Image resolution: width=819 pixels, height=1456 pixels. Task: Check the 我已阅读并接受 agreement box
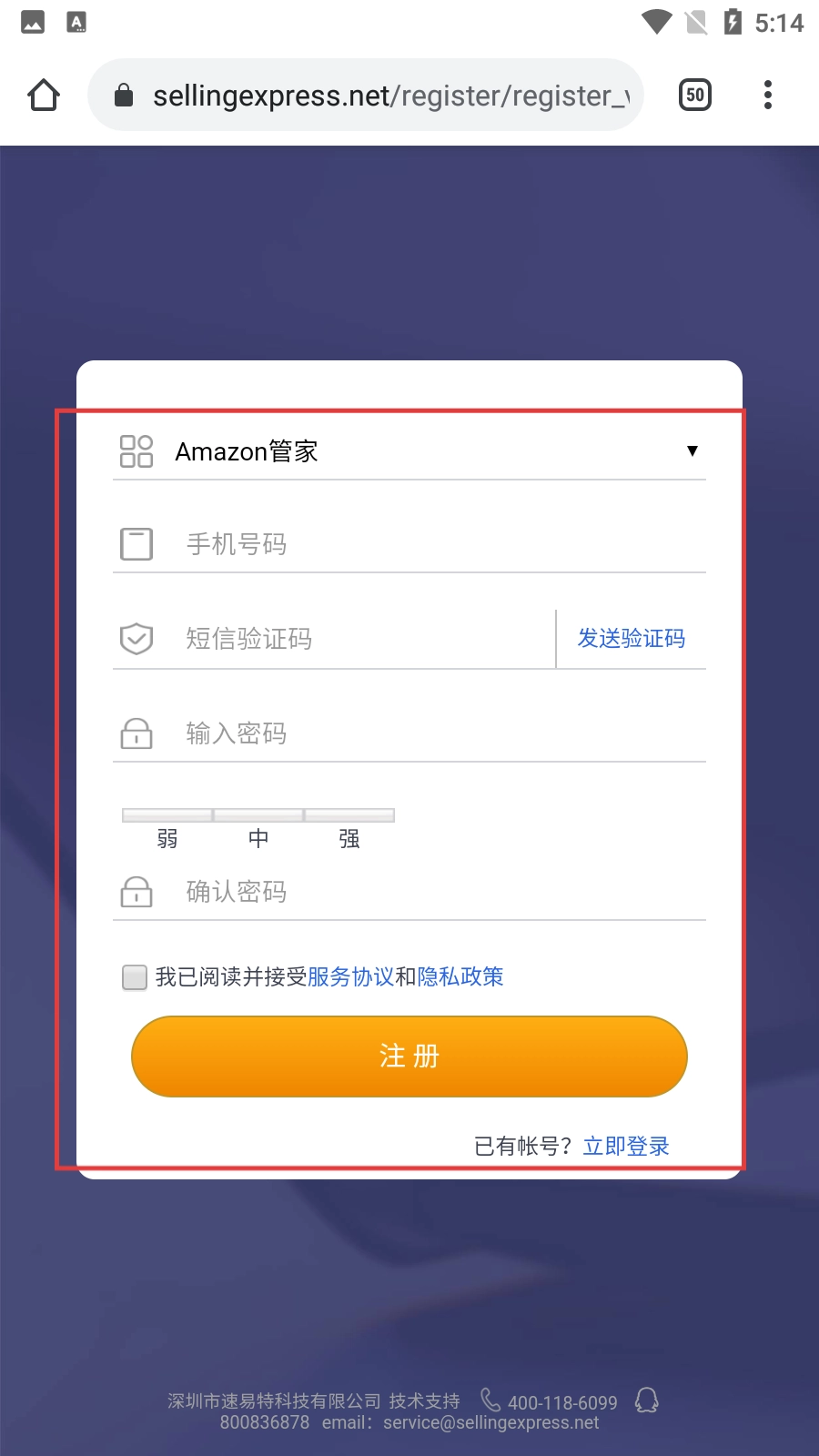pos(135,977)
